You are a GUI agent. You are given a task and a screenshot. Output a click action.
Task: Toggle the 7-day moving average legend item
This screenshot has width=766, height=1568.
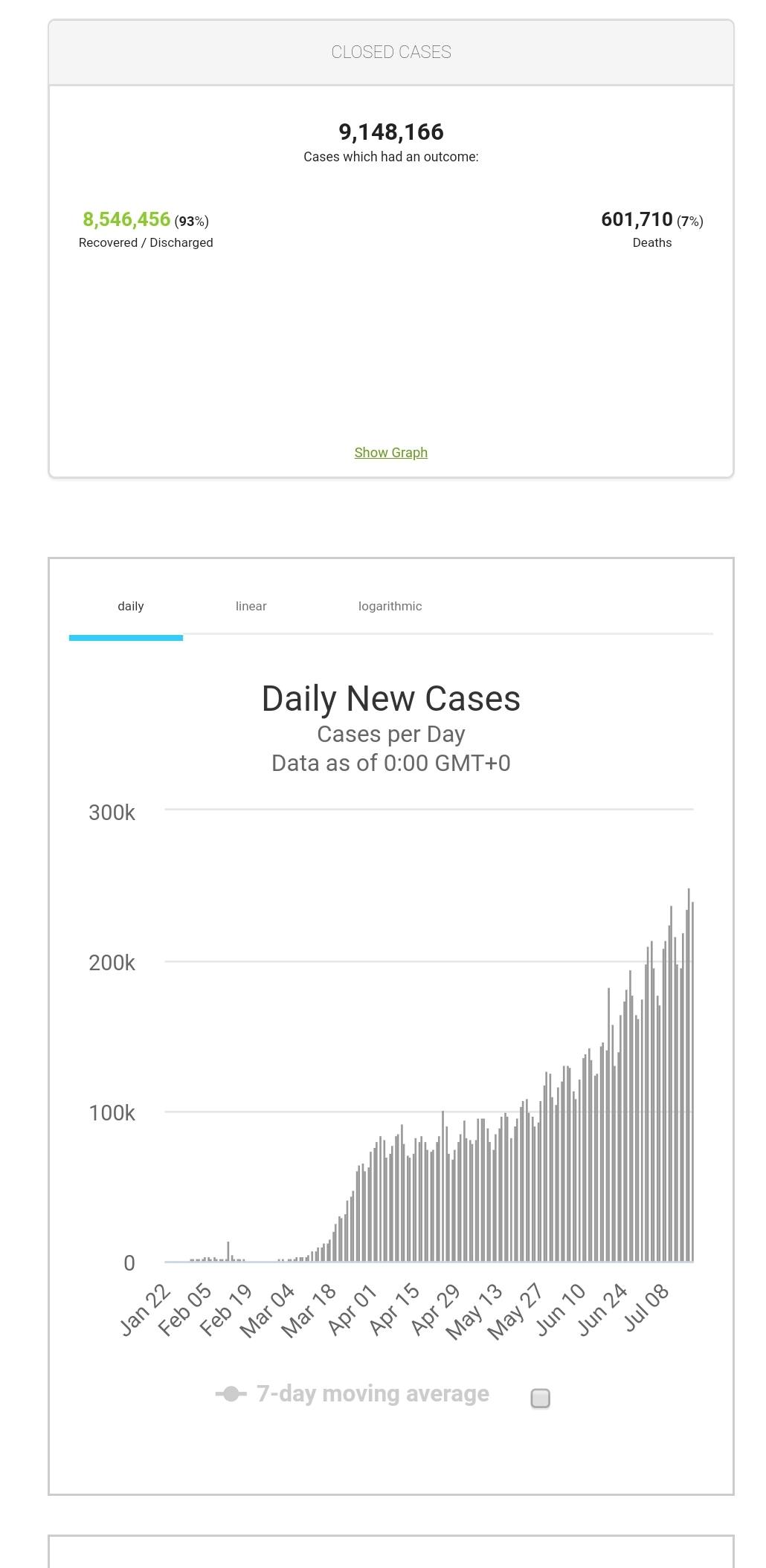click(353, 1393)
